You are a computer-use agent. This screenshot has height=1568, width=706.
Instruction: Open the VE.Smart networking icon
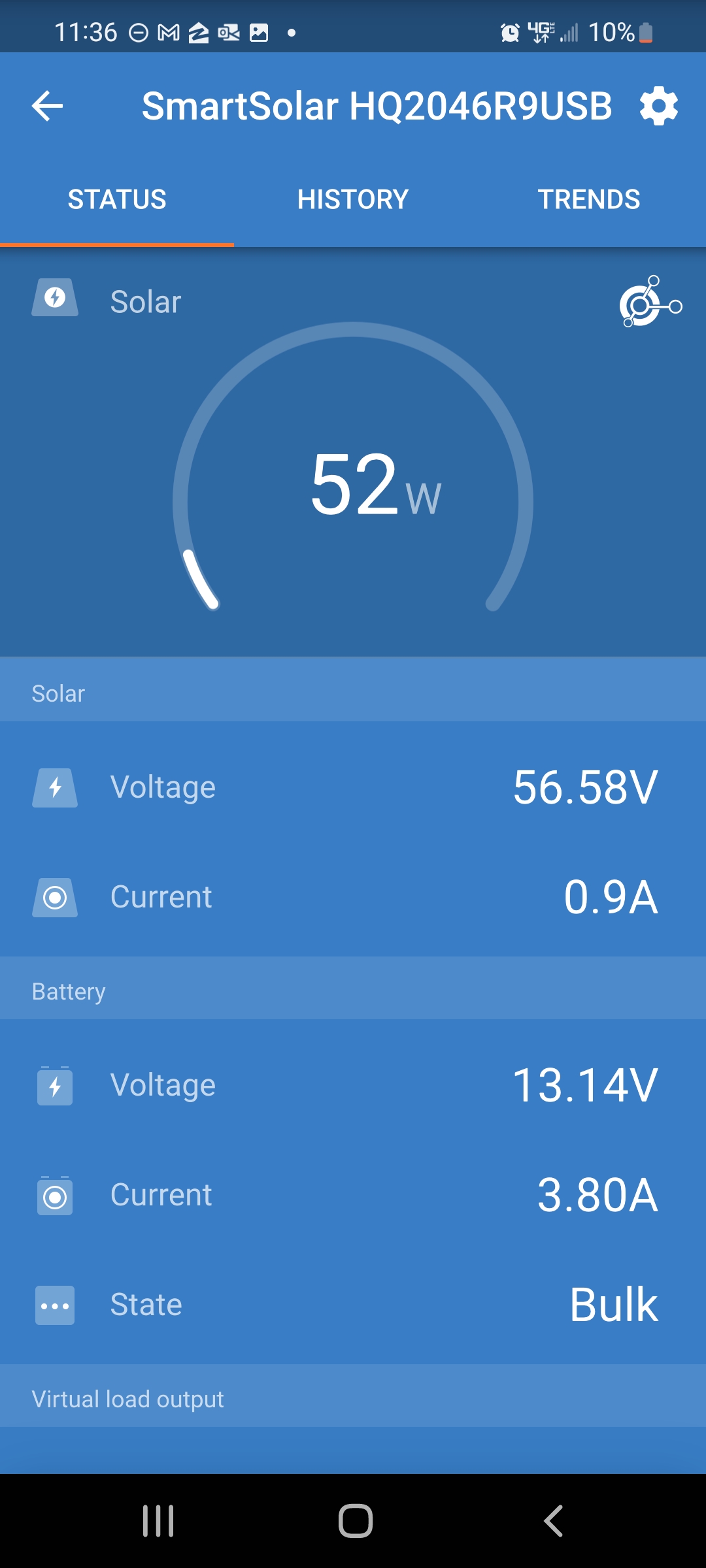click(650, 302)
